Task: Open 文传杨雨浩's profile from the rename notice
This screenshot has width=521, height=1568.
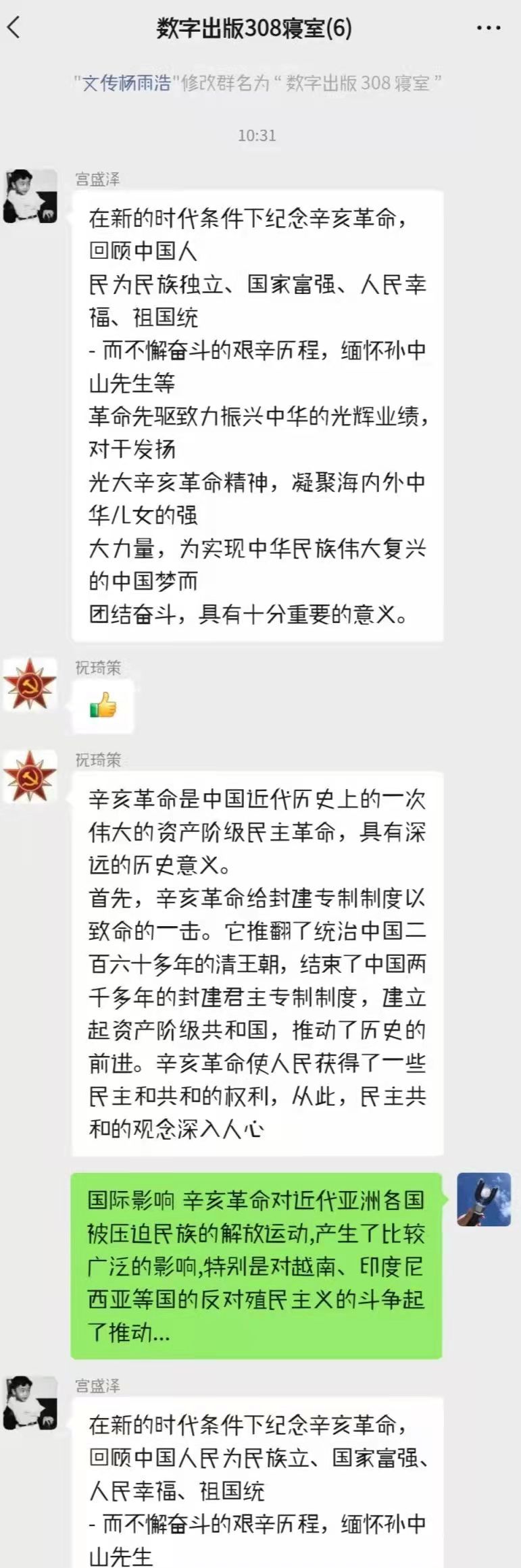Action: [126, 83]
